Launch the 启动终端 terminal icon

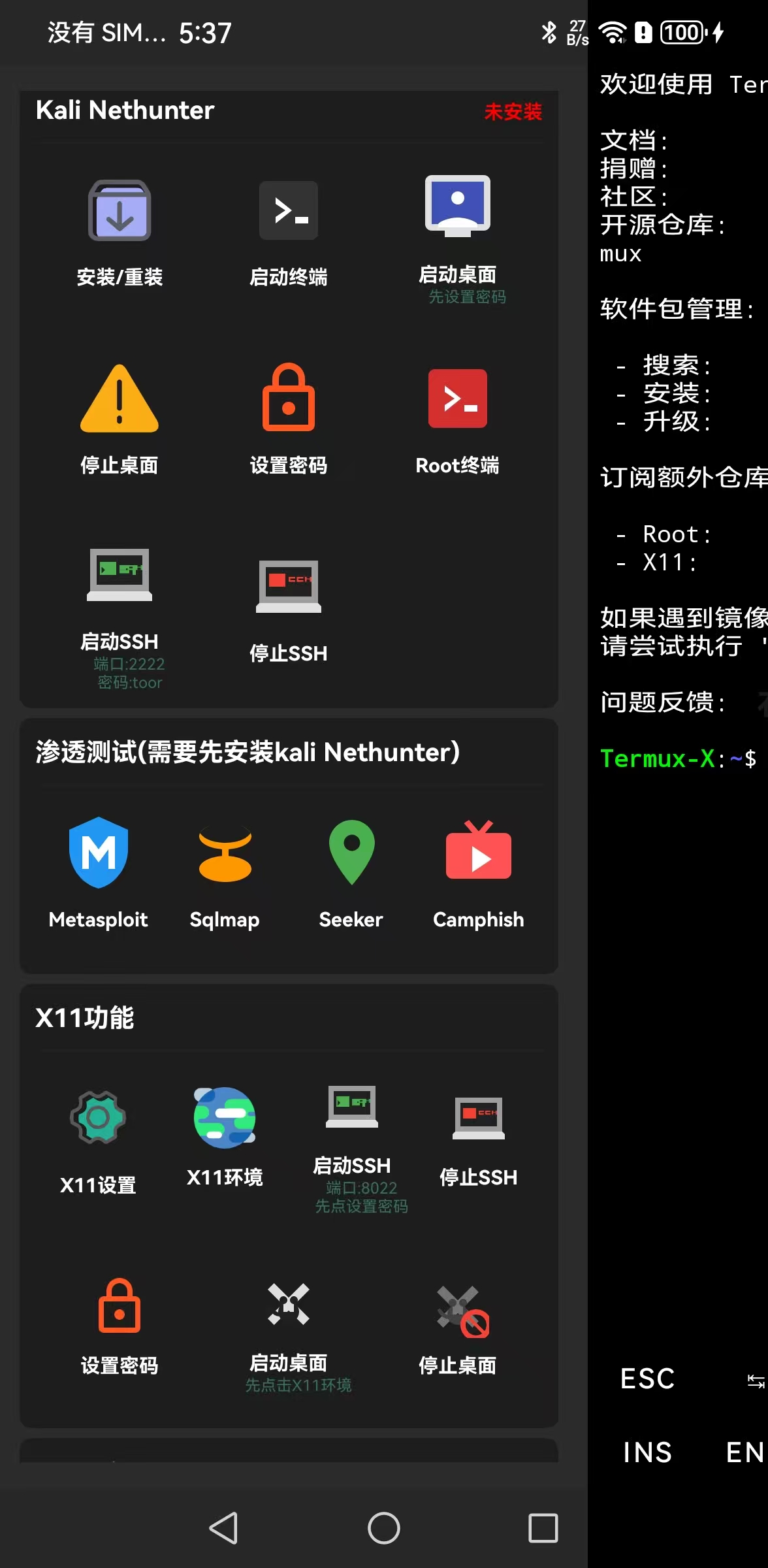click(x=289, y=209)
